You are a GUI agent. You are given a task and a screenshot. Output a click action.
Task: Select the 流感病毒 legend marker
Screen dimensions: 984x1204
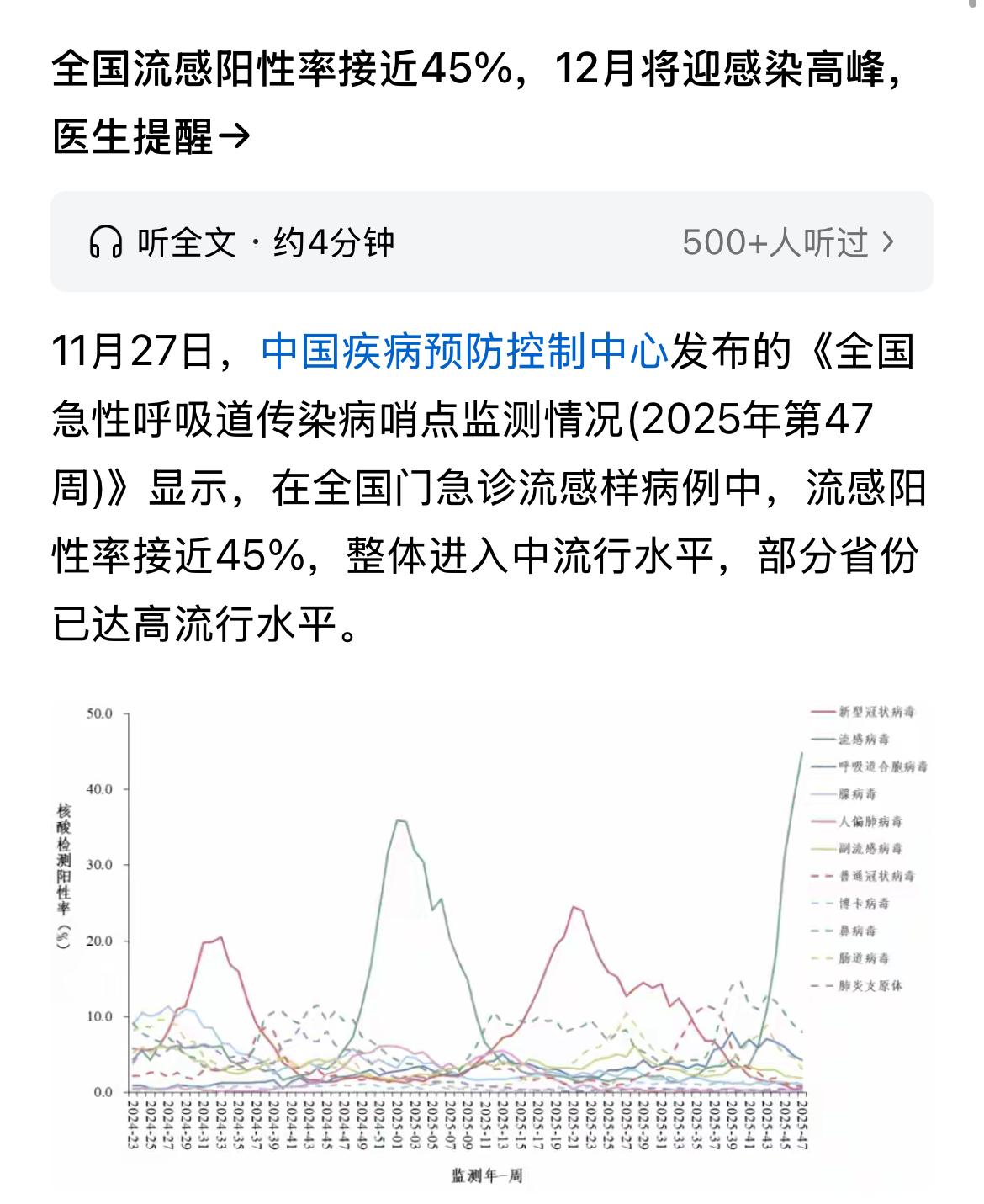[x=822, y=739]
